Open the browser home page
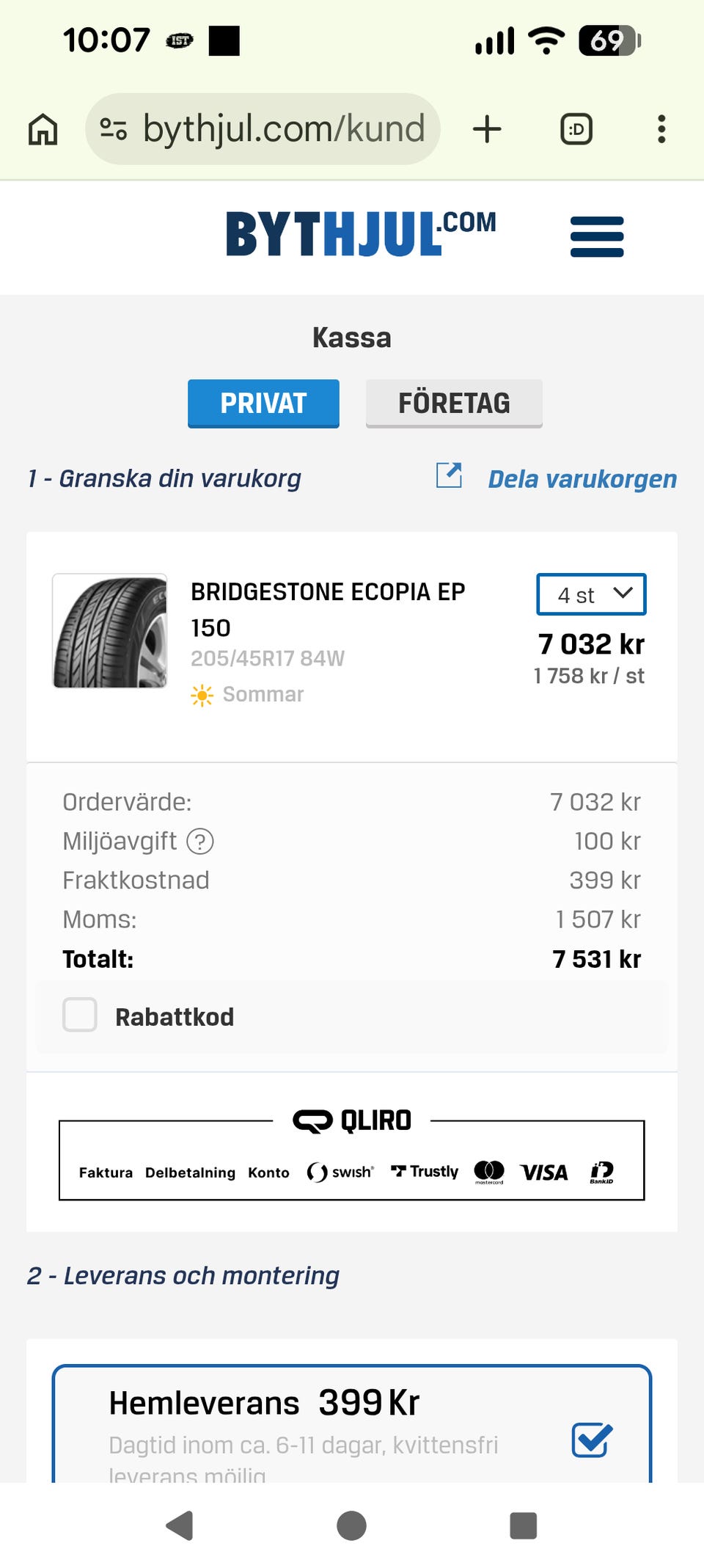This screenshot has height=1568, width=704. click(x=43, y=129)
